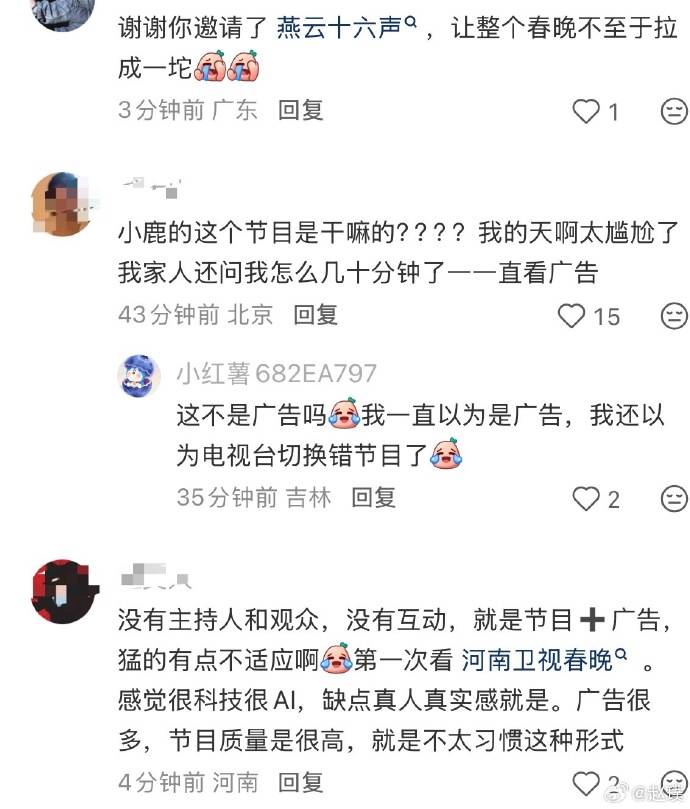Reply to the 4分钟前 河南 comment
Screen dimensions: 690x809
(x=301, y=781)
